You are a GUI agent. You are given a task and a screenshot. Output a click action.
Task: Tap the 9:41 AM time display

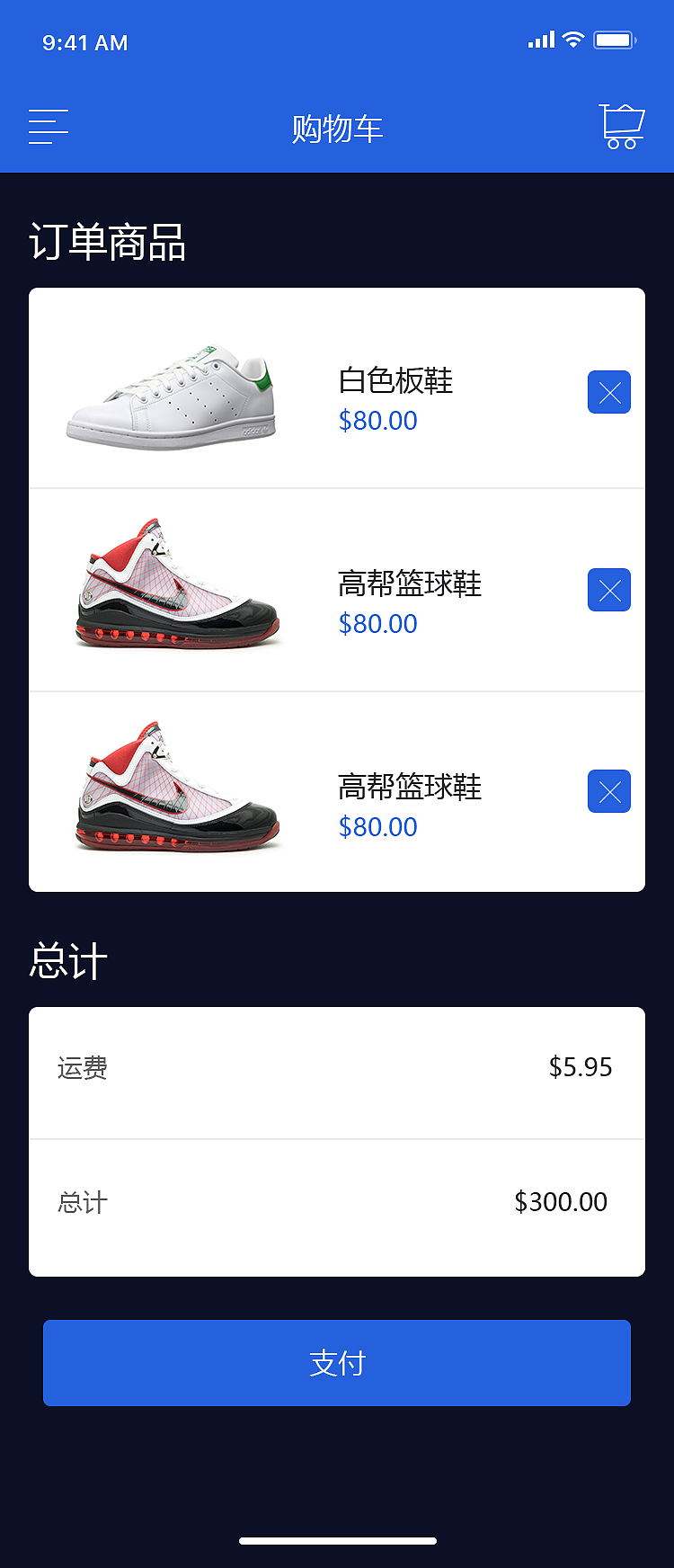pyautogui.click(x=84, y=41)
